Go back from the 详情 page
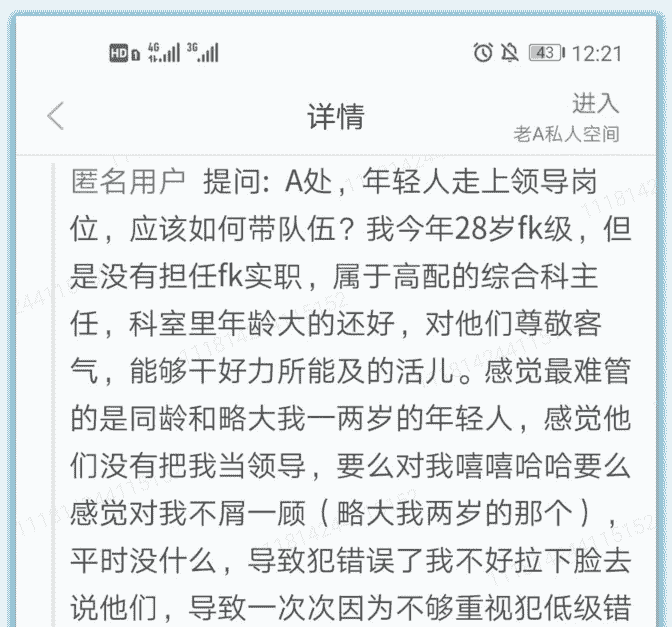 [x=56, y=117]
